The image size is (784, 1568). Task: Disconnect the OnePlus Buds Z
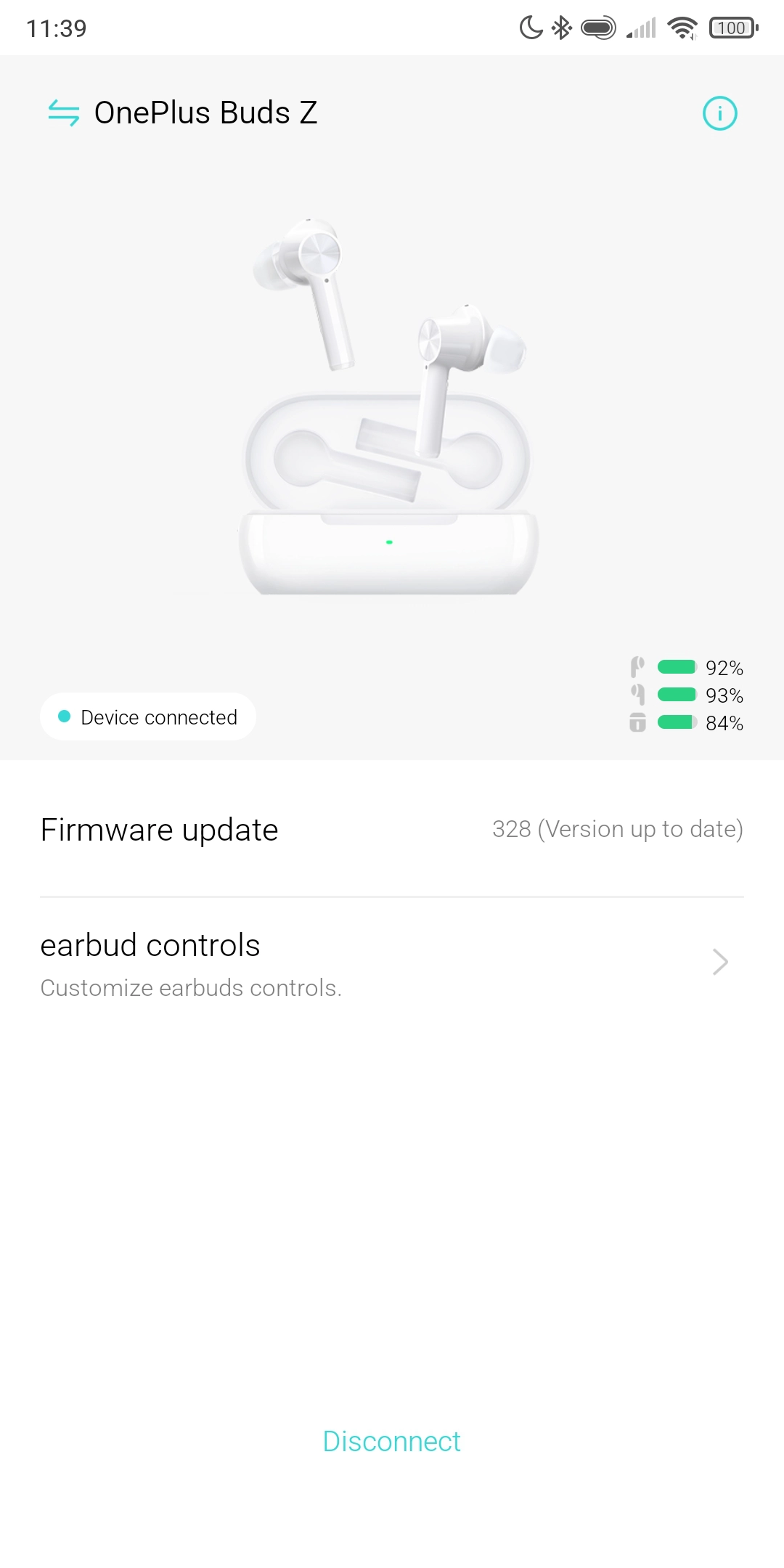click(392, 1442)
